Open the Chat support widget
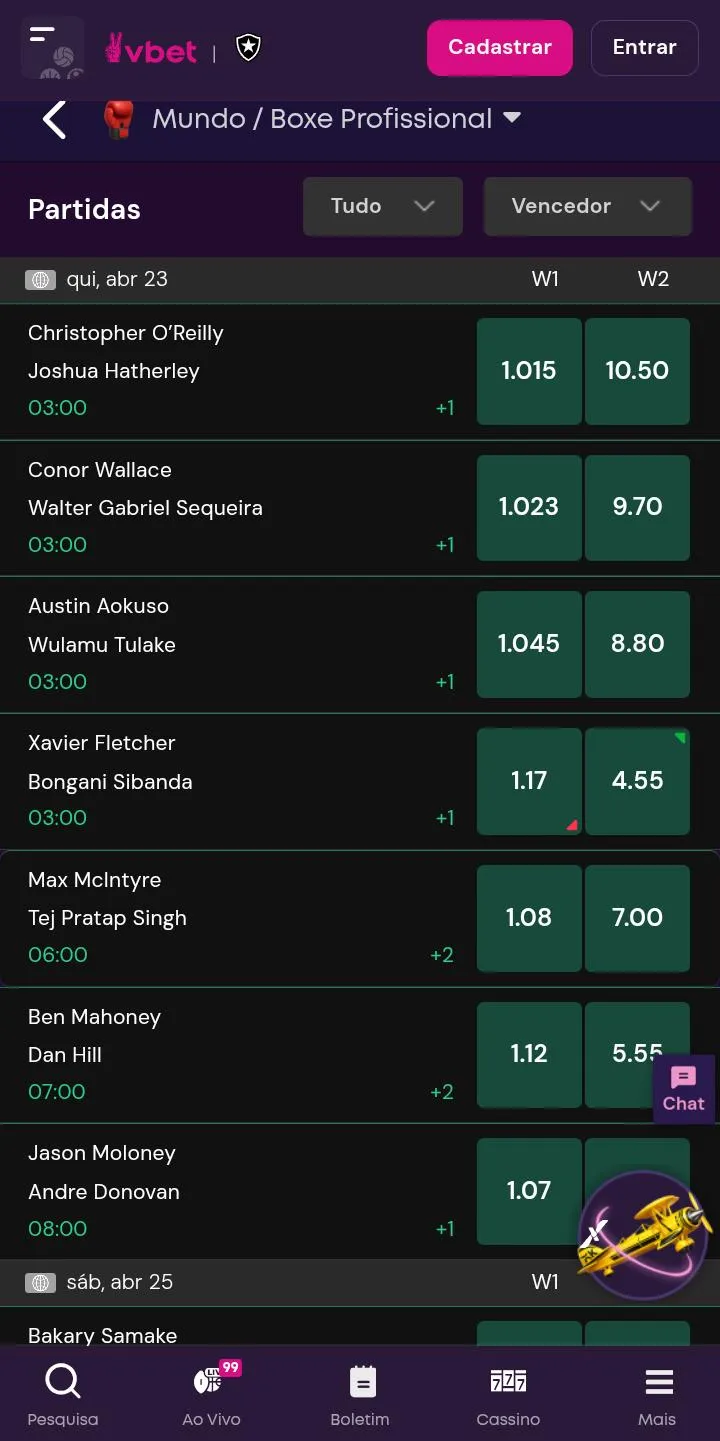Viewport: 720px width, 1441px height. tap(683, 1089)
